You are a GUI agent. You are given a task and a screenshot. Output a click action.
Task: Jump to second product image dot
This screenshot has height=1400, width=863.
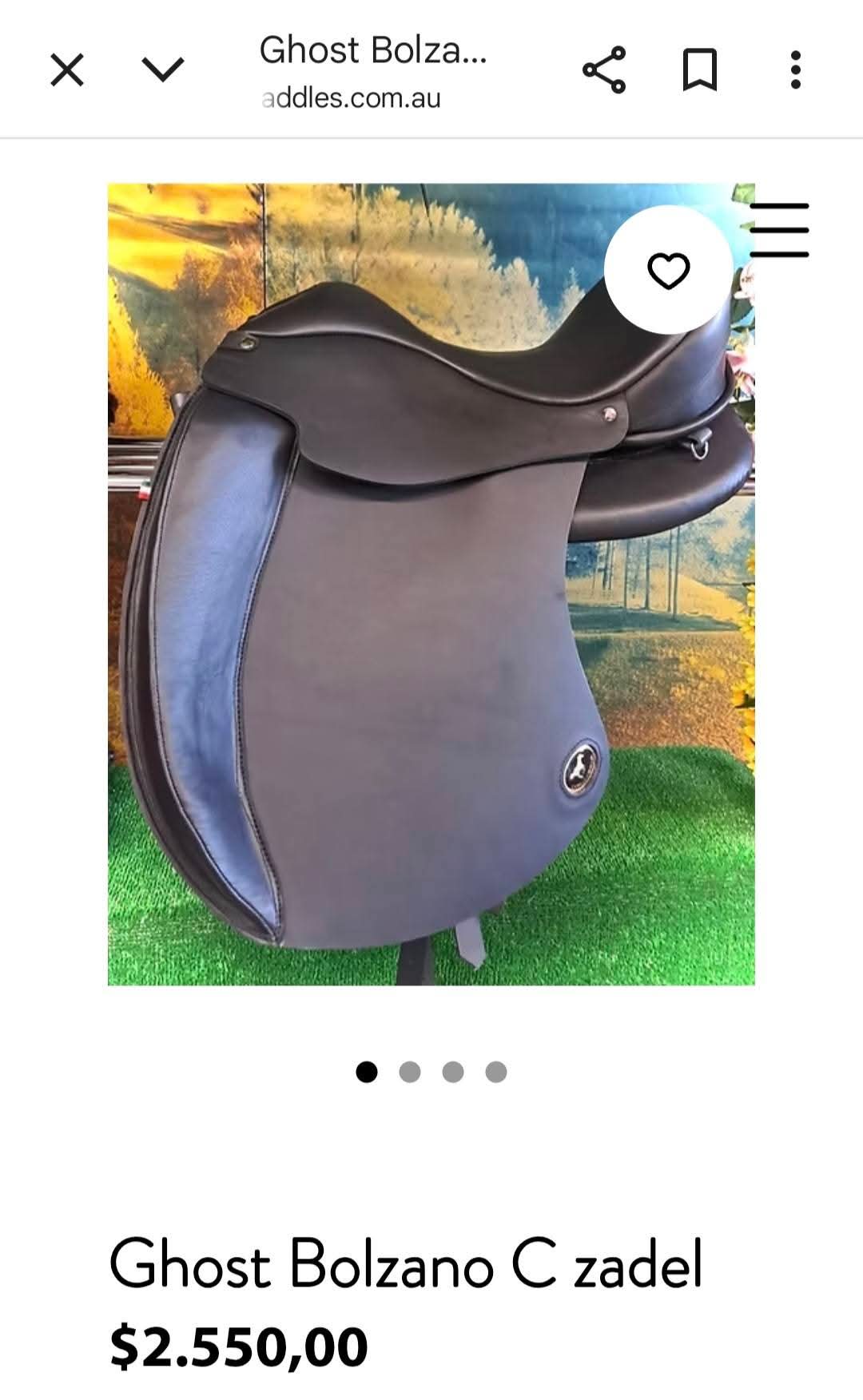410,1072
